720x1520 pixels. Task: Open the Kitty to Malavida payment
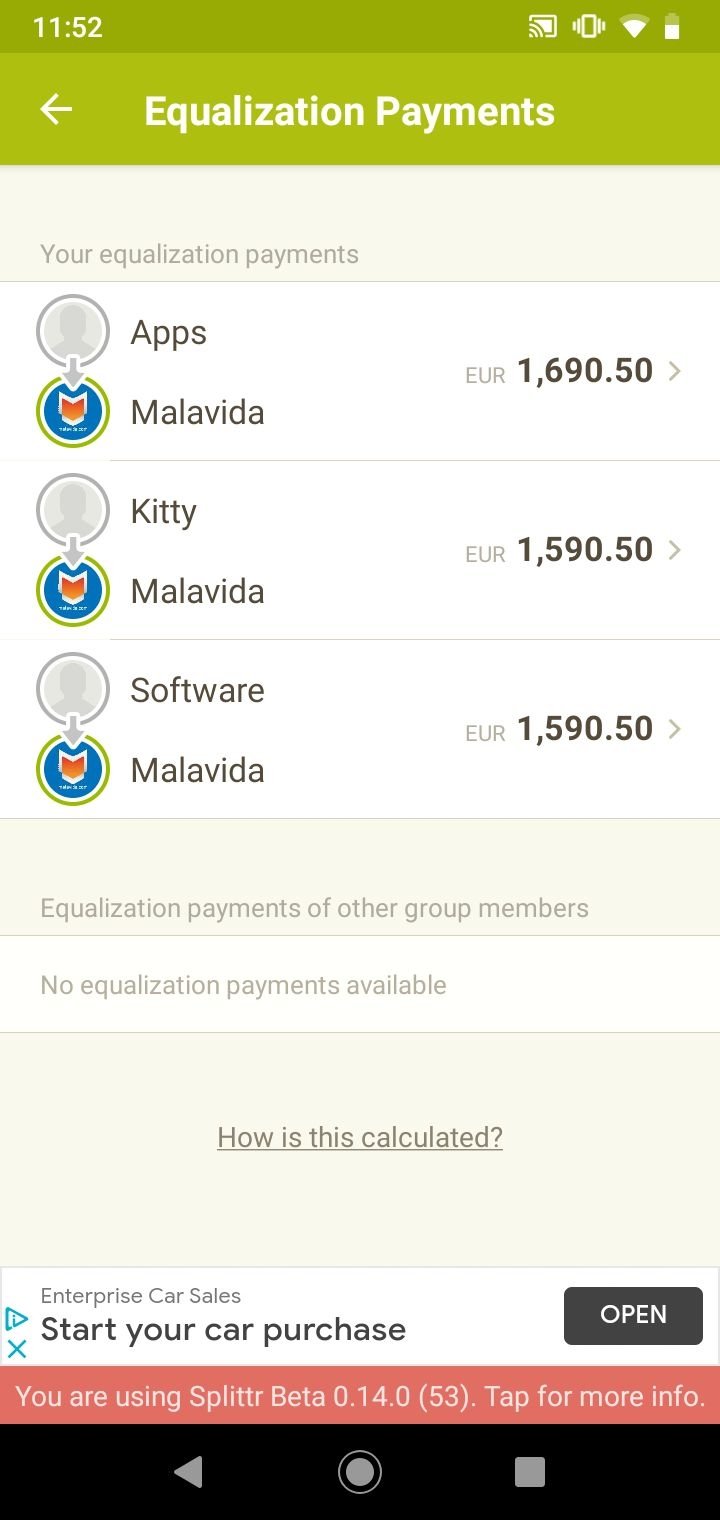click(x=360, y=550)
